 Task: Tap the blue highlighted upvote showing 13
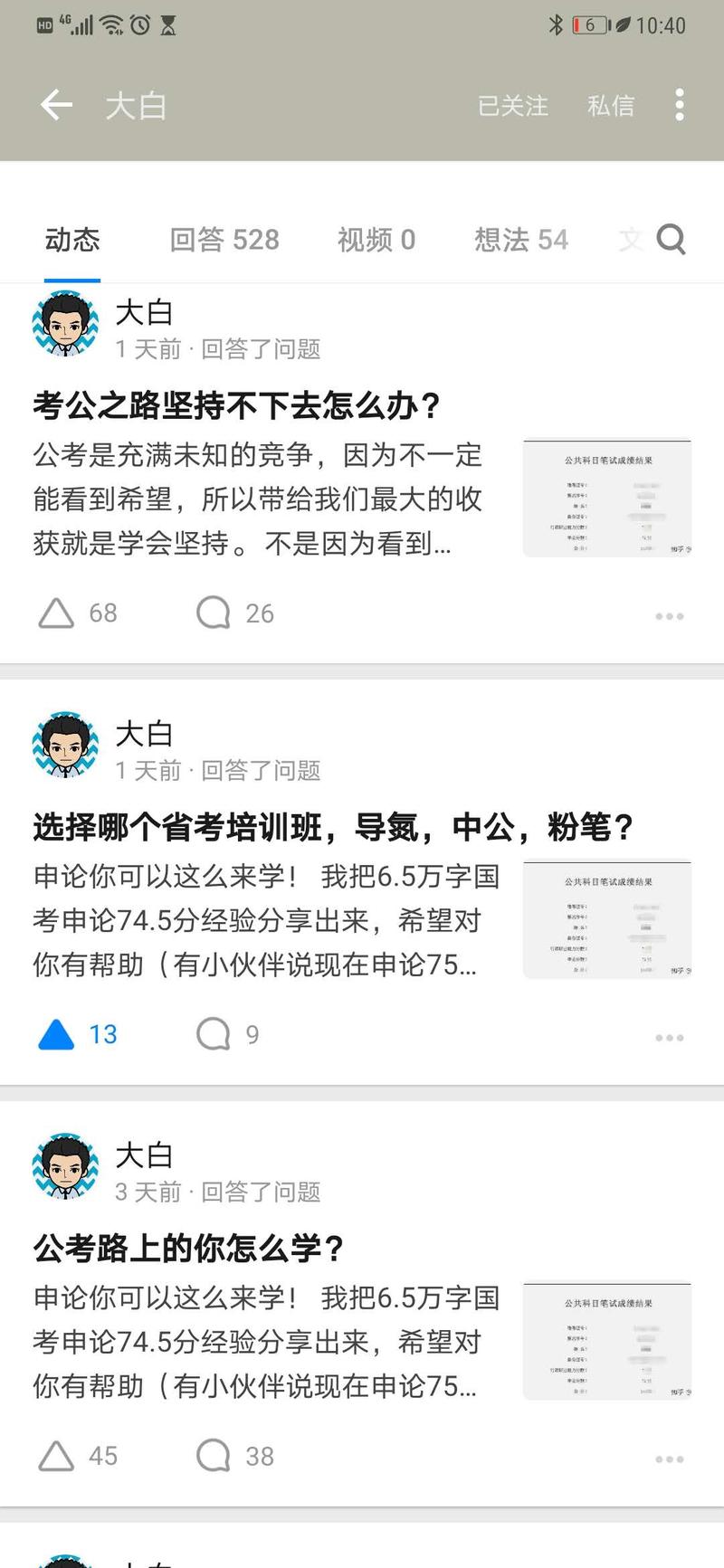(56, 1033)
